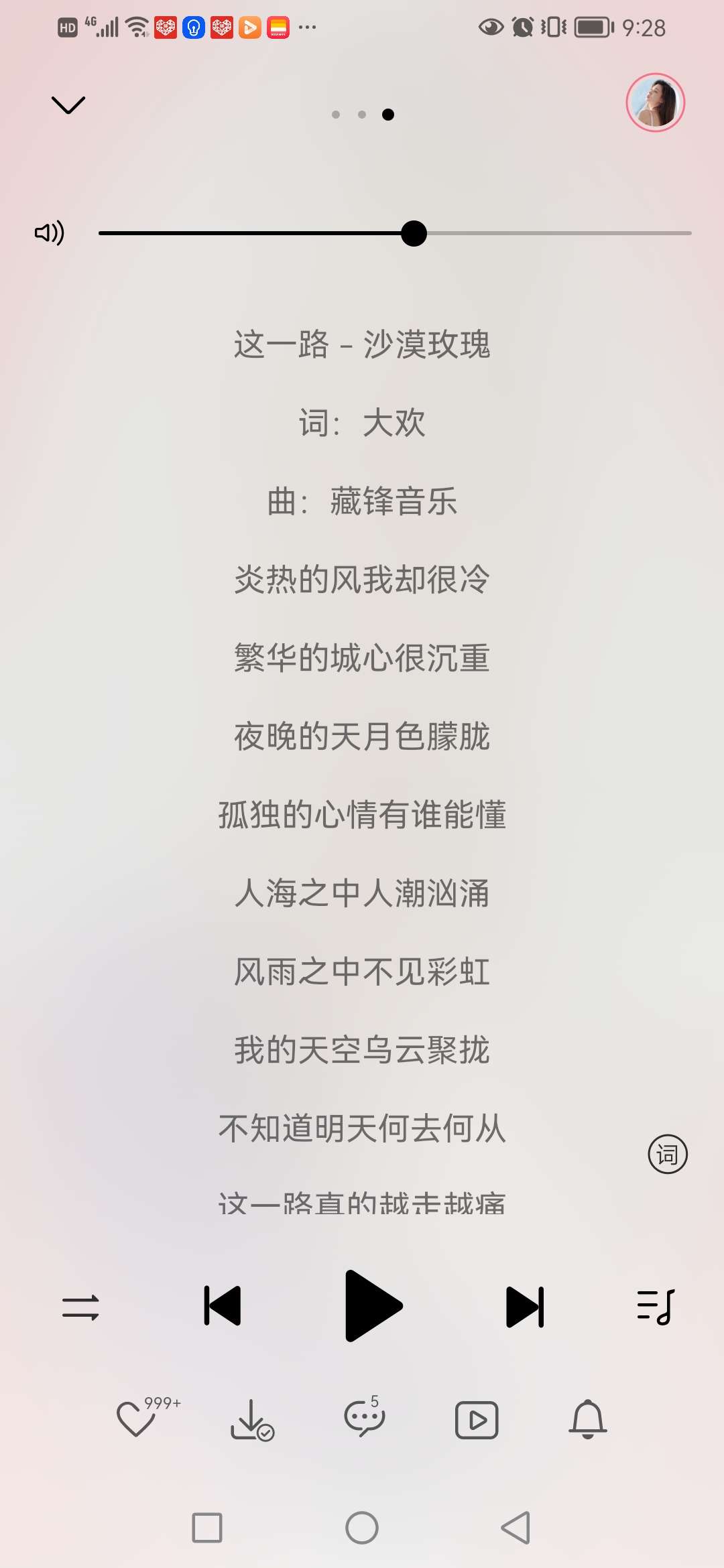Play the song 这一路
Viewport: 724px width, 1568px height.
[x=373, y=1305]
